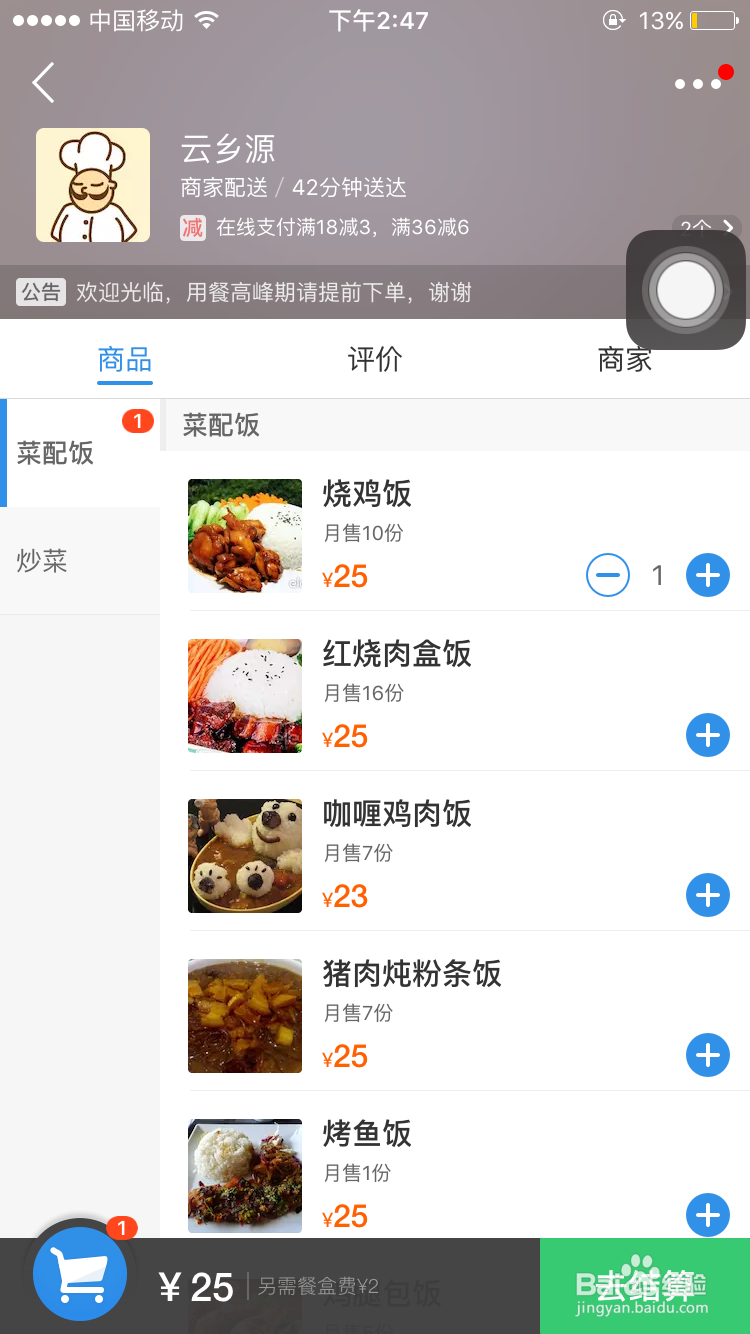Open the 云乡源 store avatar
The height and width of the screenshot is (1334, 750).
coord(93,185)
